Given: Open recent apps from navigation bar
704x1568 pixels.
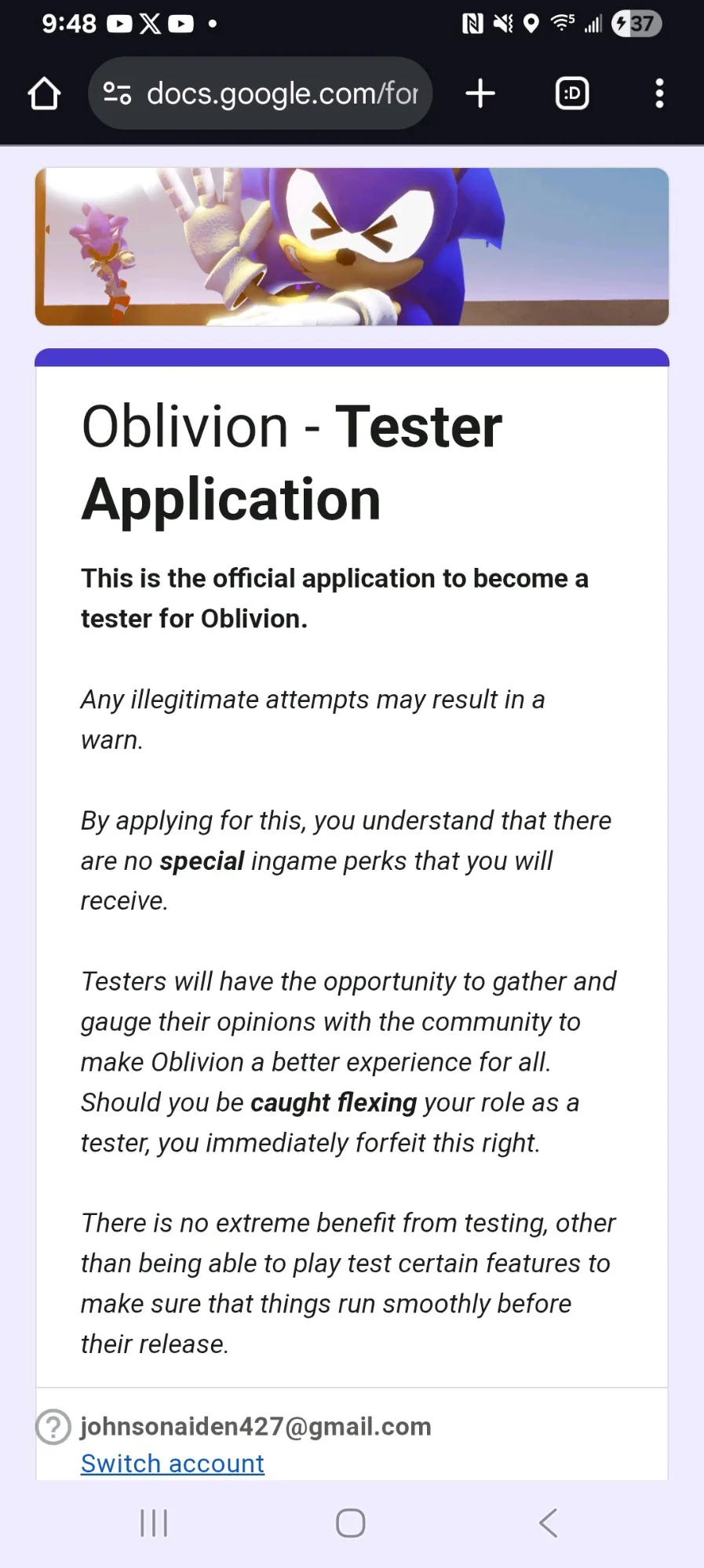Looking at the screenshot, I should click(x=154, y=1523).
